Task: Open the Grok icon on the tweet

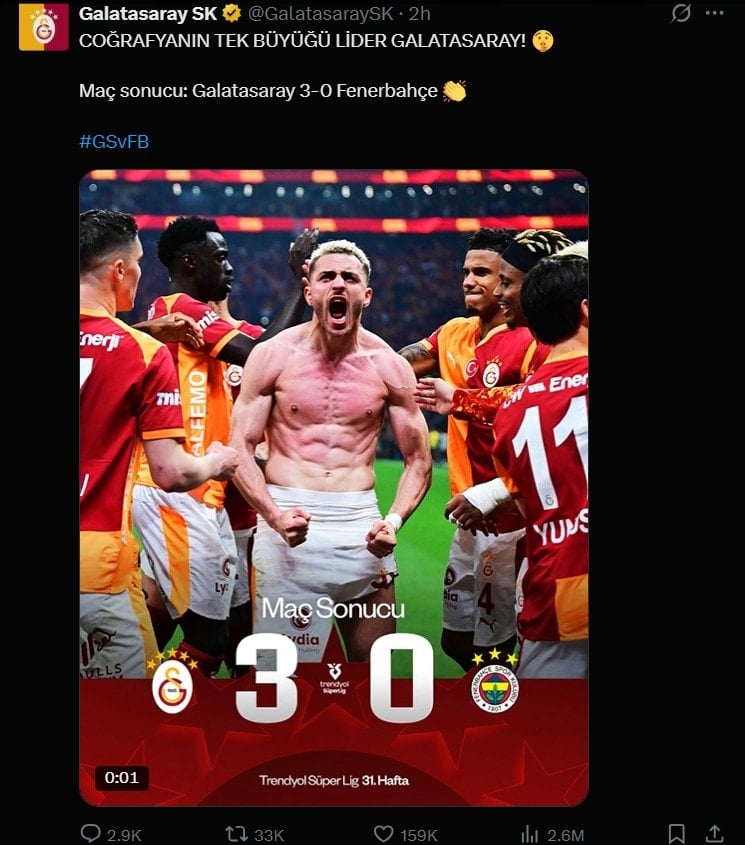Action: click(681, 14)
